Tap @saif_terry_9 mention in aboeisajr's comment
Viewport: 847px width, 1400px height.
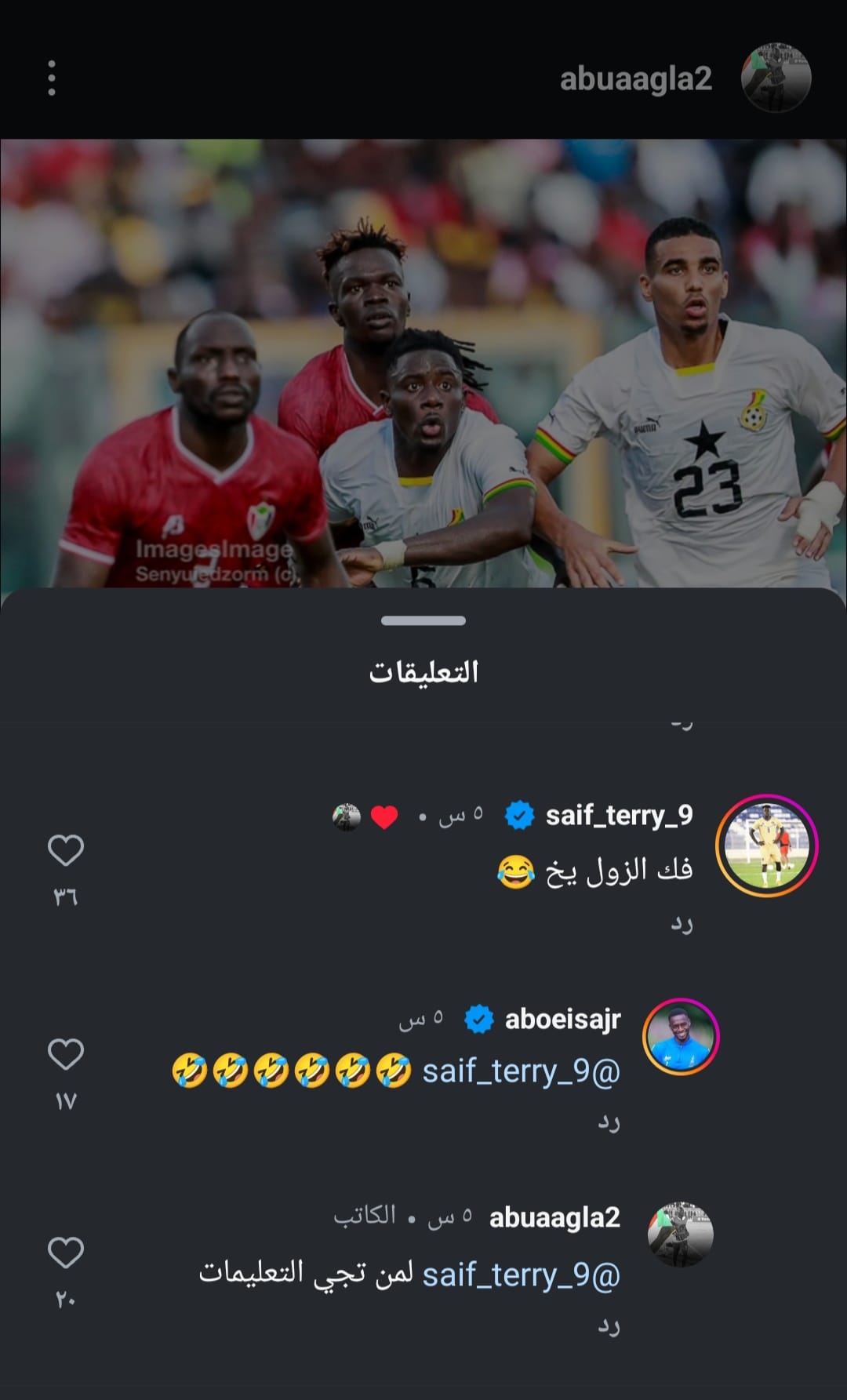click(521, 1071)
